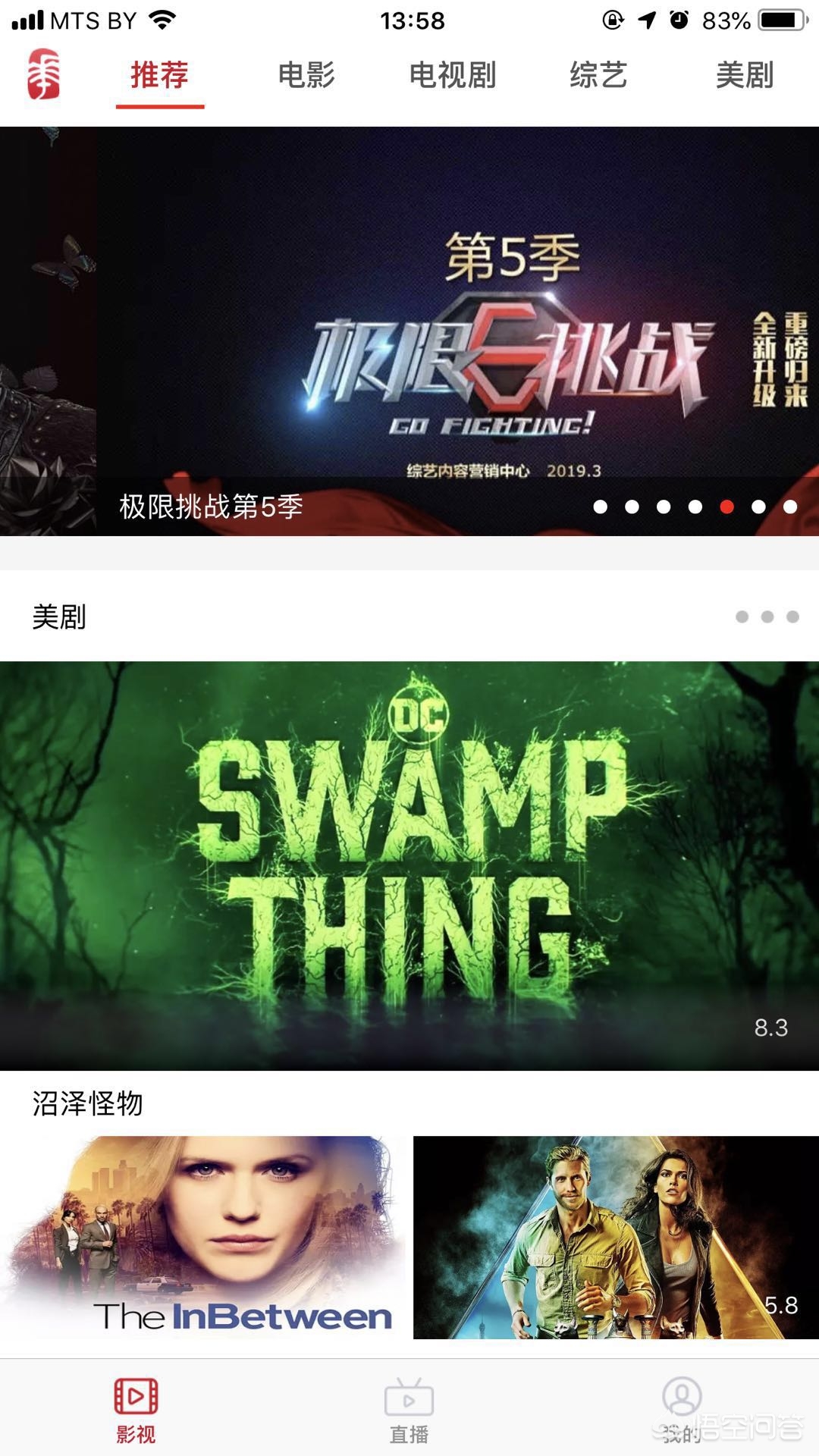Open more options for 美剧 section
Viewport: 819px width, 1456px height.
pyautogui.click(x=767, y=617)
